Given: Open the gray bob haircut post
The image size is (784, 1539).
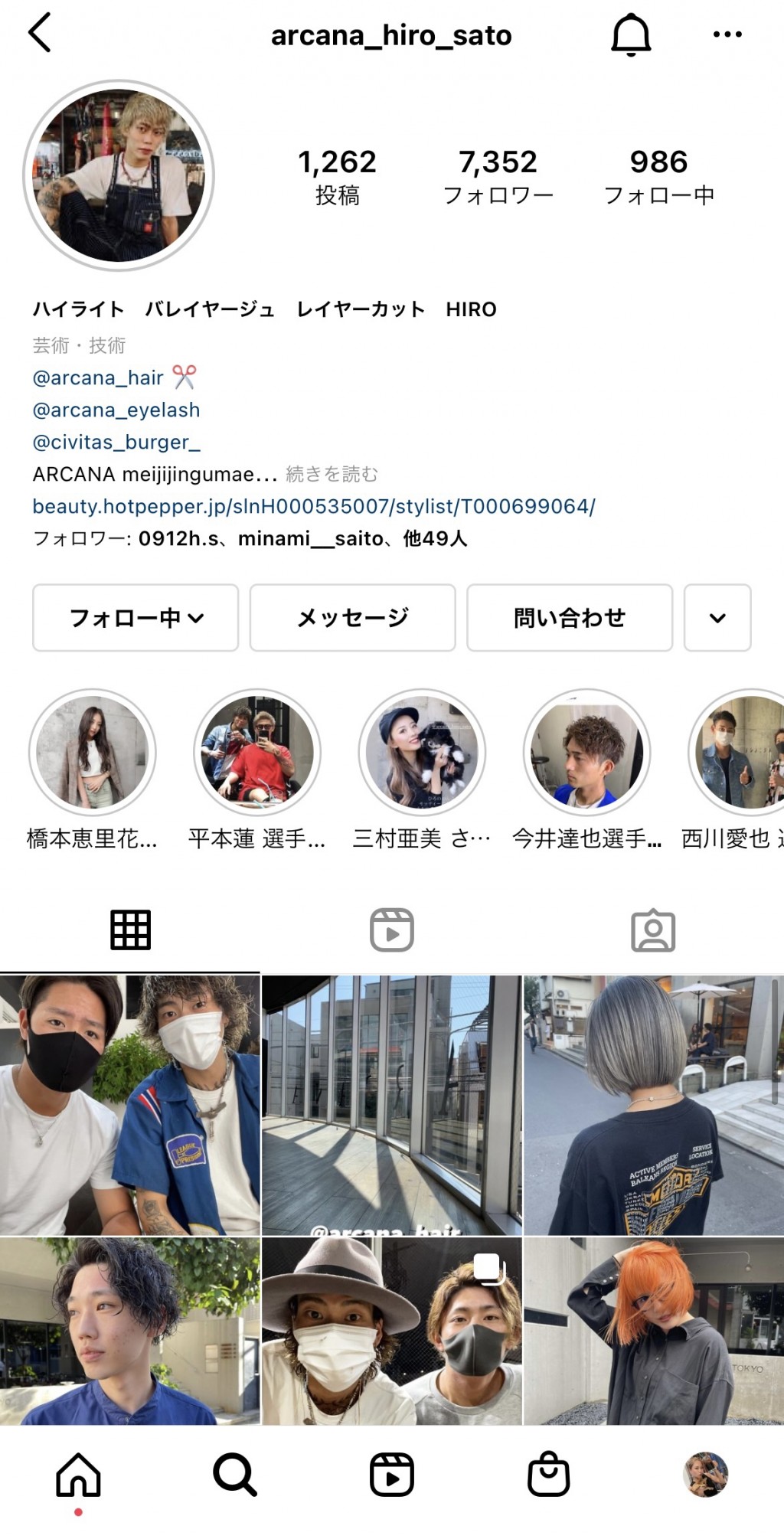Looking at the screenshot, I should point(653,1104).
